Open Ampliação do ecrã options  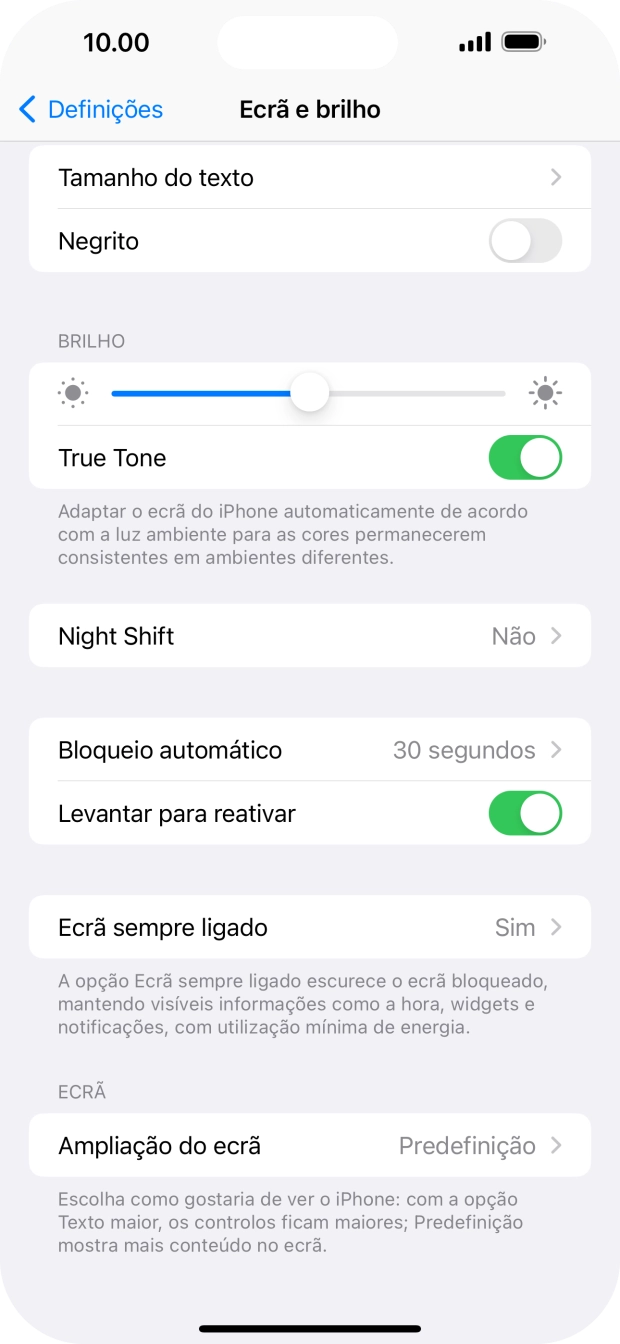coord(309,1146)
